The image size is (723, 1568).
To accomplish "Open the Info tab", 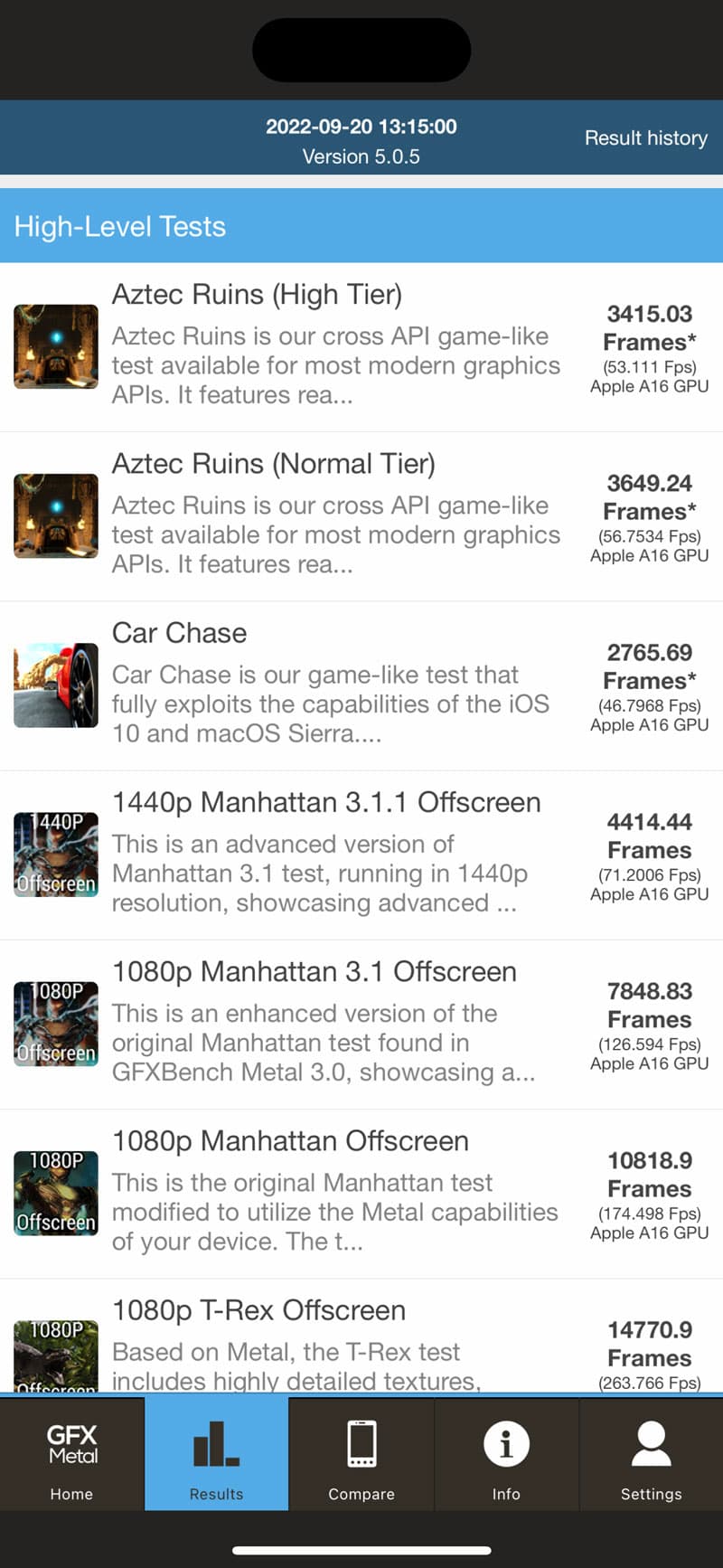I will [x=506, y=1454].
